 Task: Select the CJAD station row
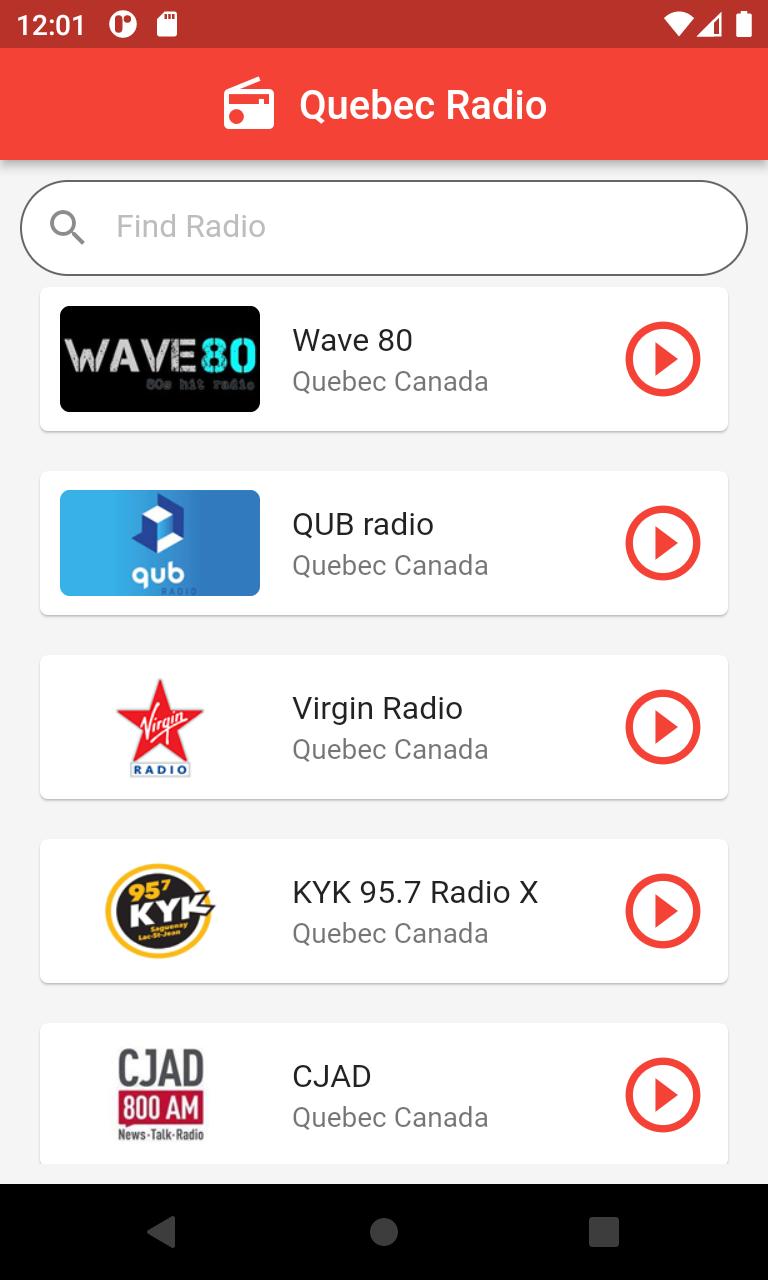(x=384, y=1094)
